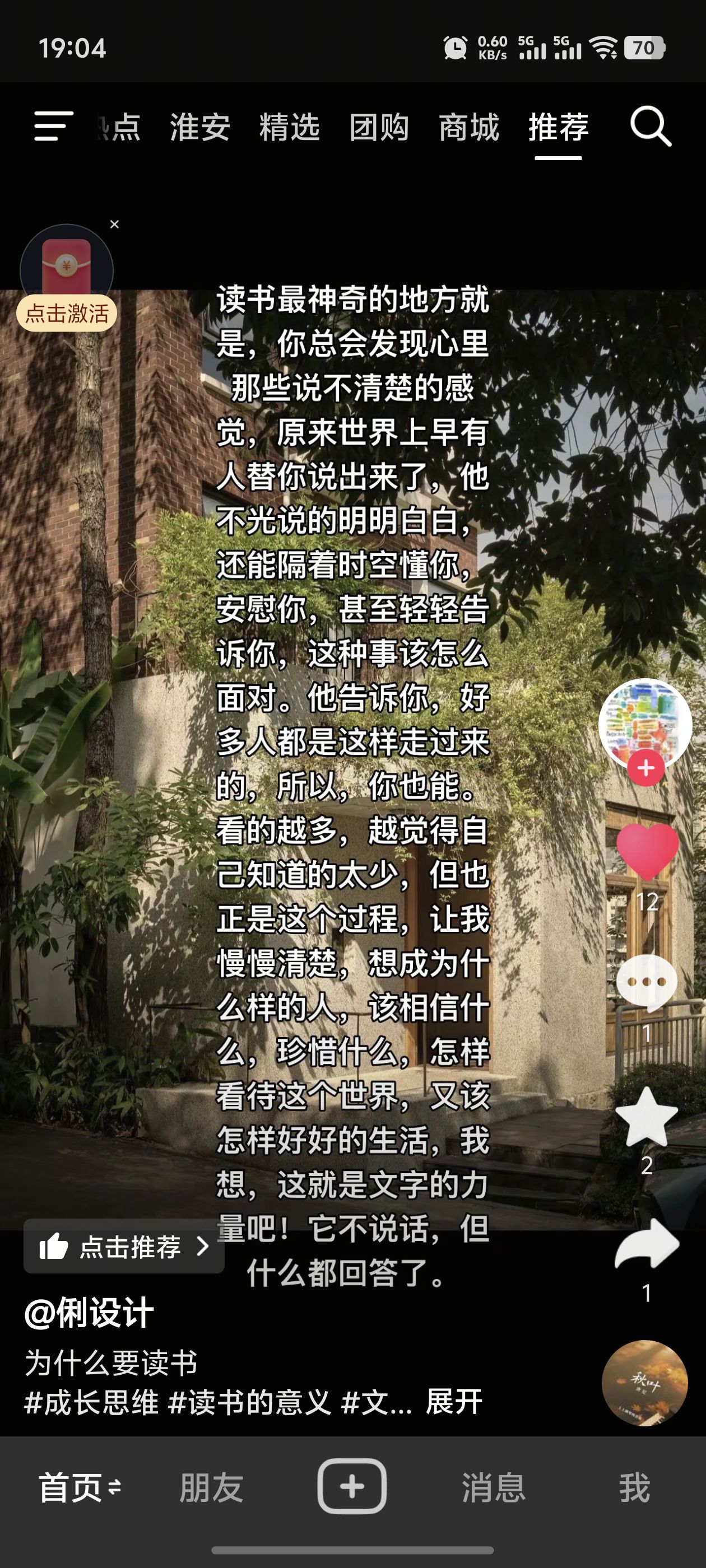Go to the 商城 tab
706x1568 pixels.
pyautogui.click(x=468, y=127)
